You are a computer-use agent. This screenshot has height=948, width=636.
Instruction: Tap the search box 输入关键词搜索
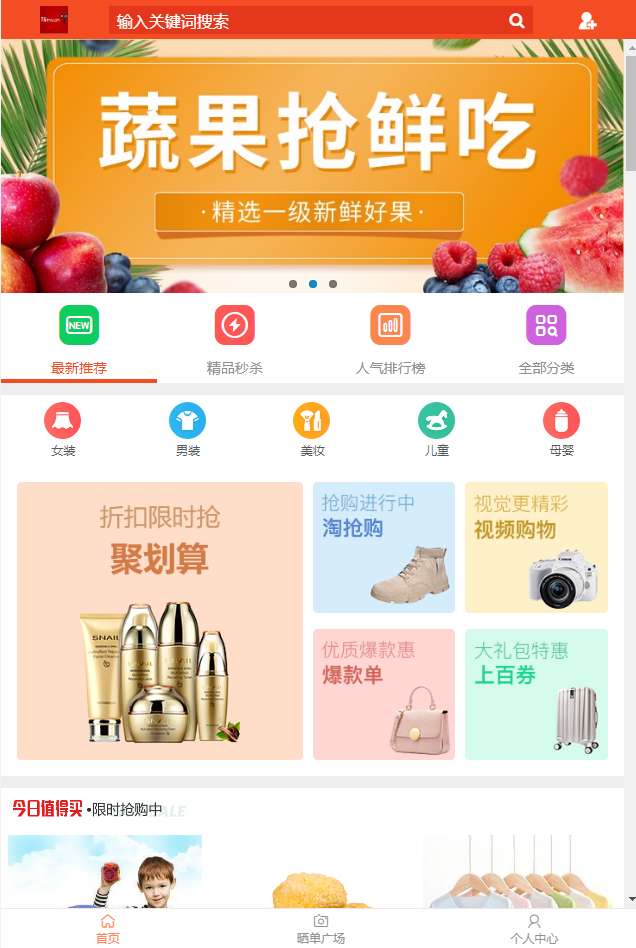pos(300,21)
